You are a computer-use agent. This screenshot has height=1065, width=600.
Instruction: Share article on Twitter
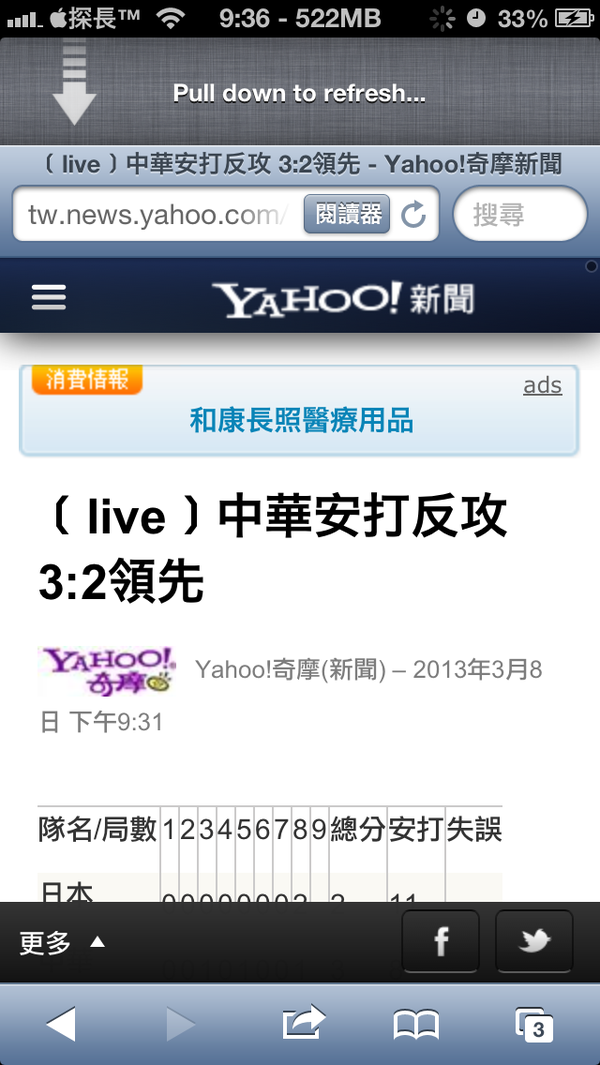(x=534, y=942)
